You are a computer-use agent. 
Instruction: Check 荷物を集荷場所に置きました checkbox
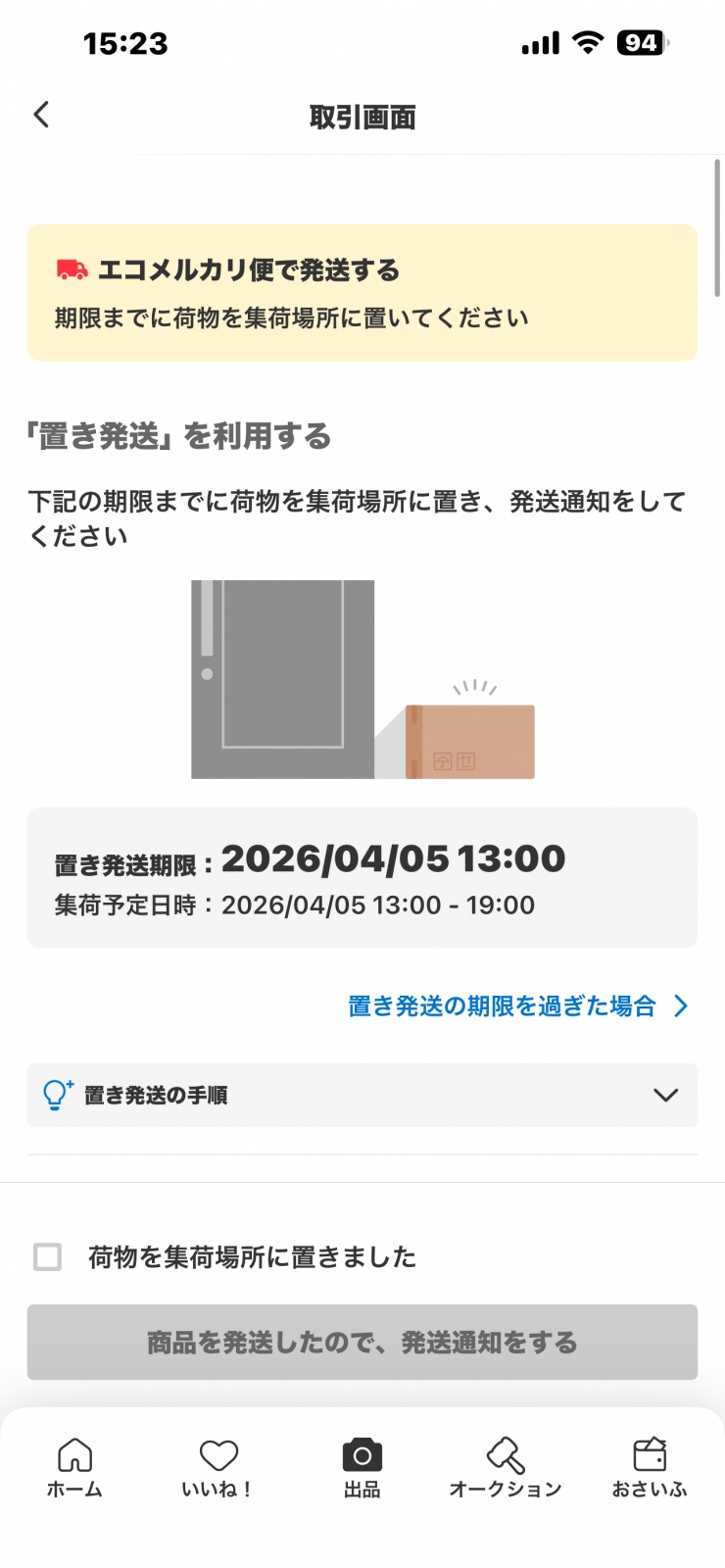[48, 1256]
